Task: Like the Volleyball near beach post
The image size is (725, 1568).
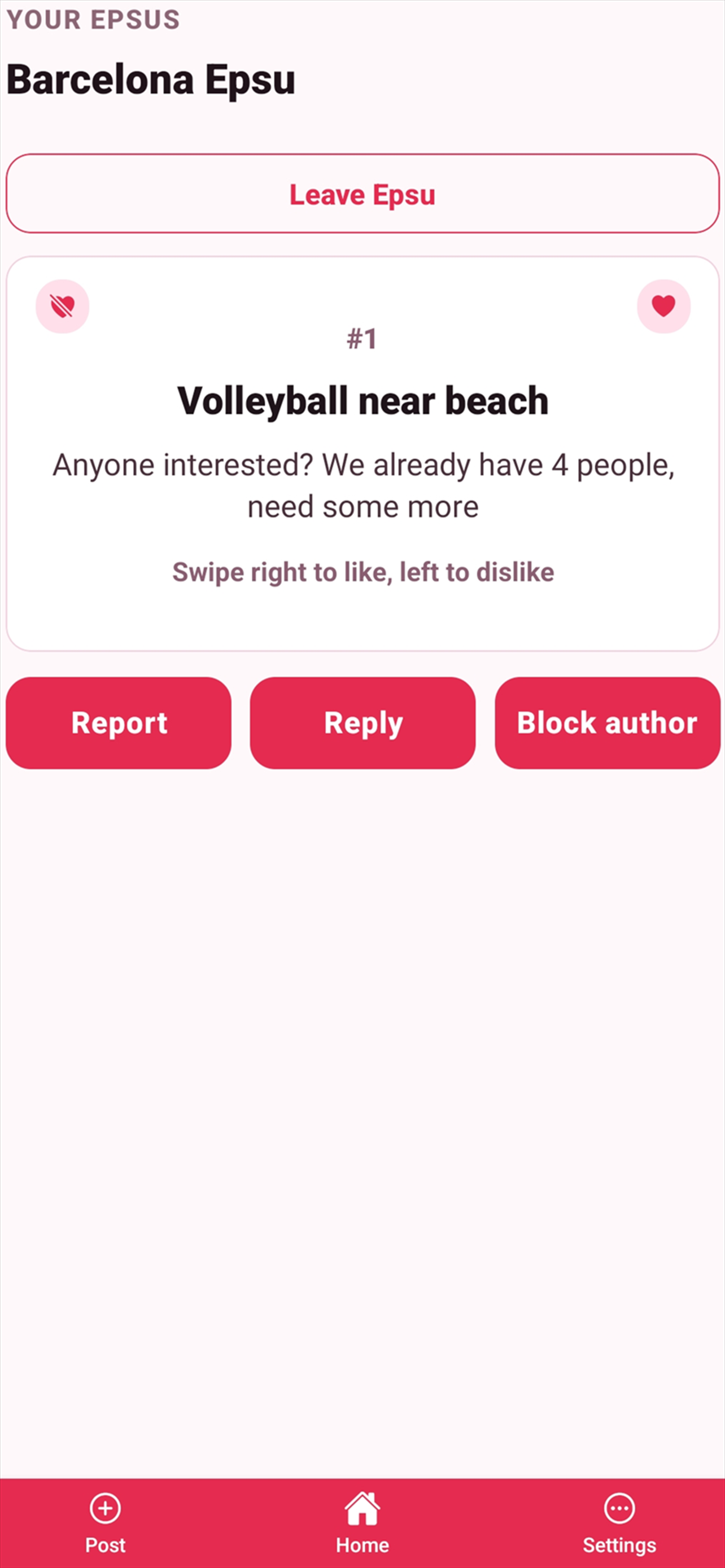Action: (663, 306)
